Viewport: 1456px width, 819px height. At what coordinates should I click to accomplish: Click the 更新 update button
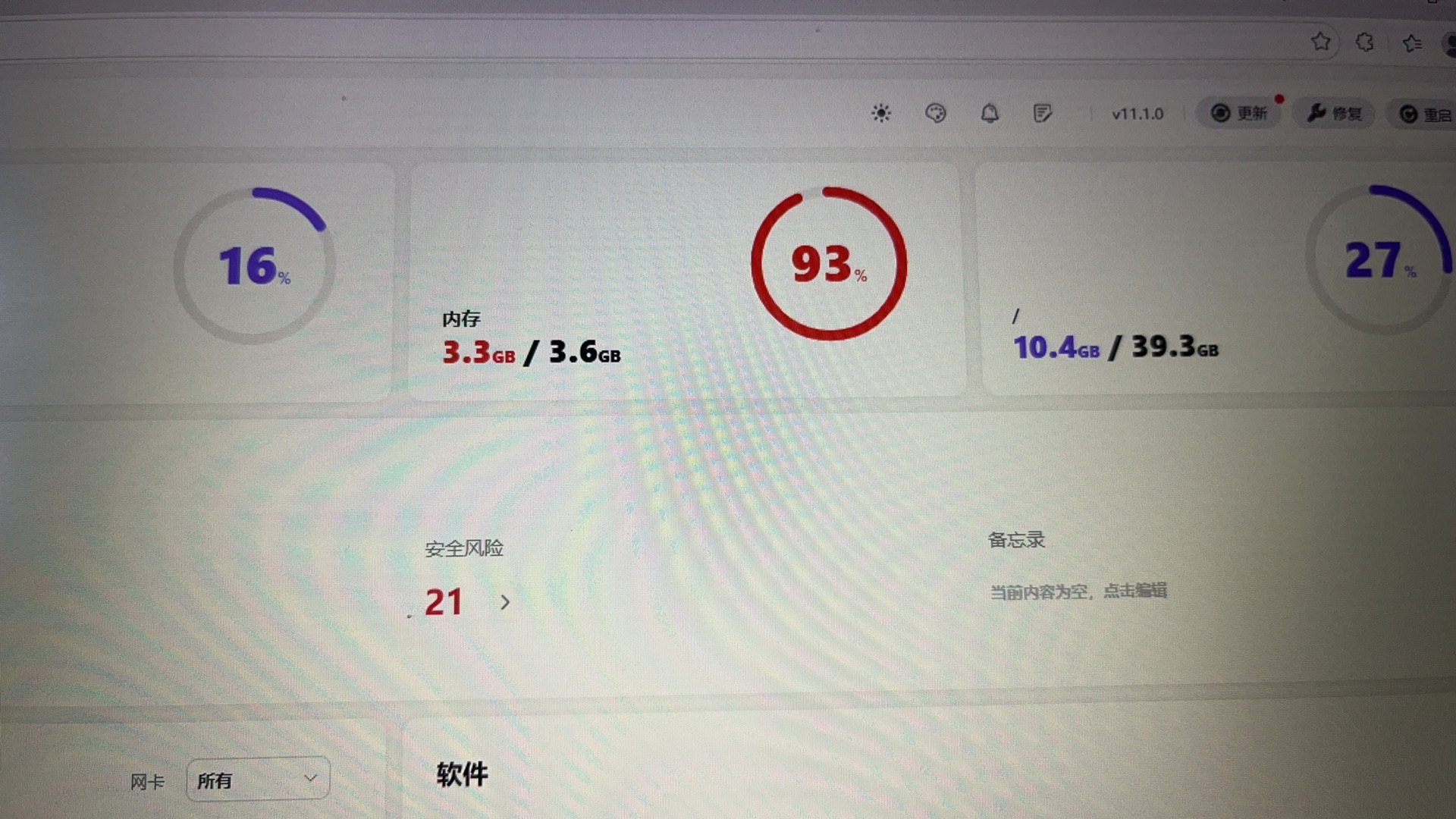(x=1239, y=114)
